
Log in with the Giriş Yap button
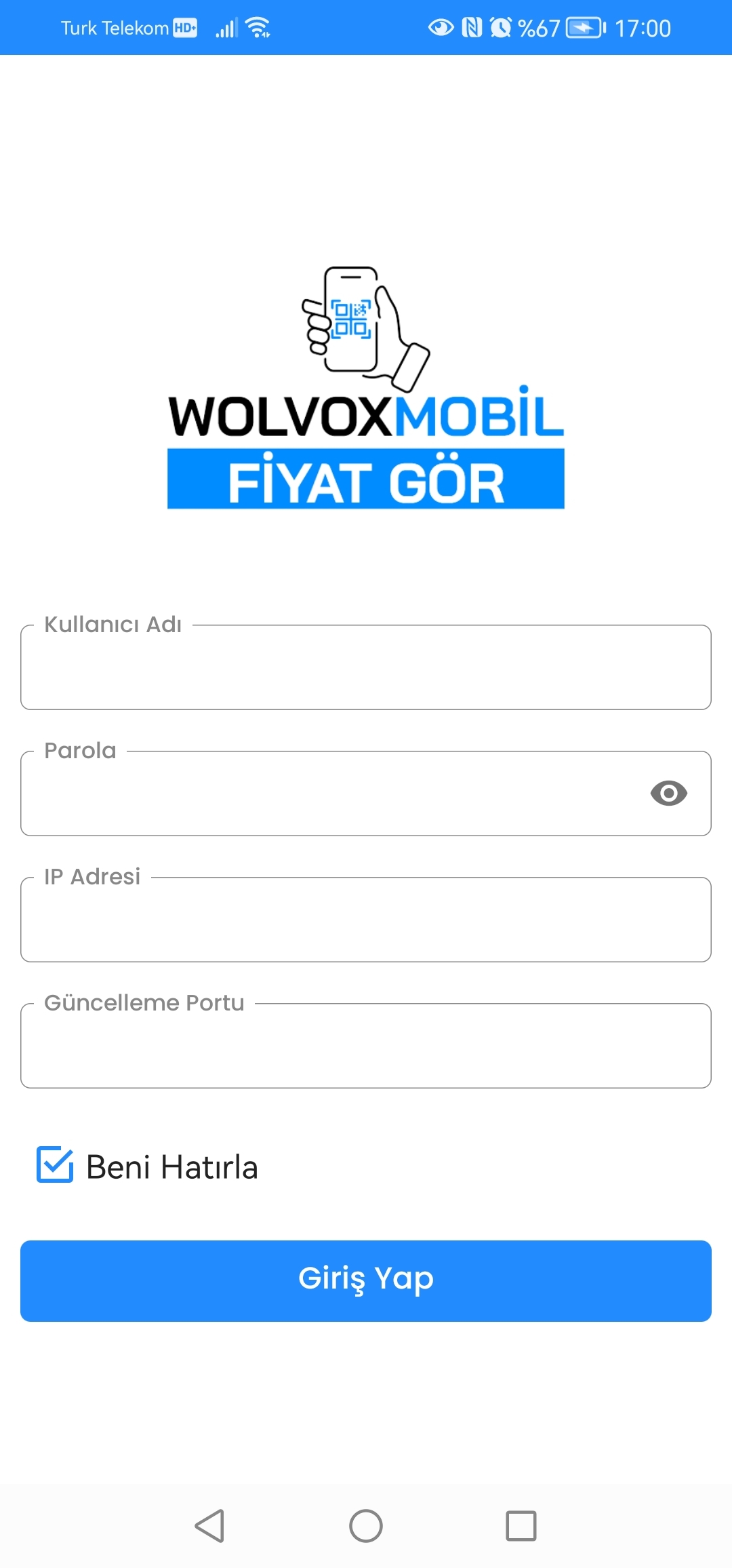pos(366,1280)
